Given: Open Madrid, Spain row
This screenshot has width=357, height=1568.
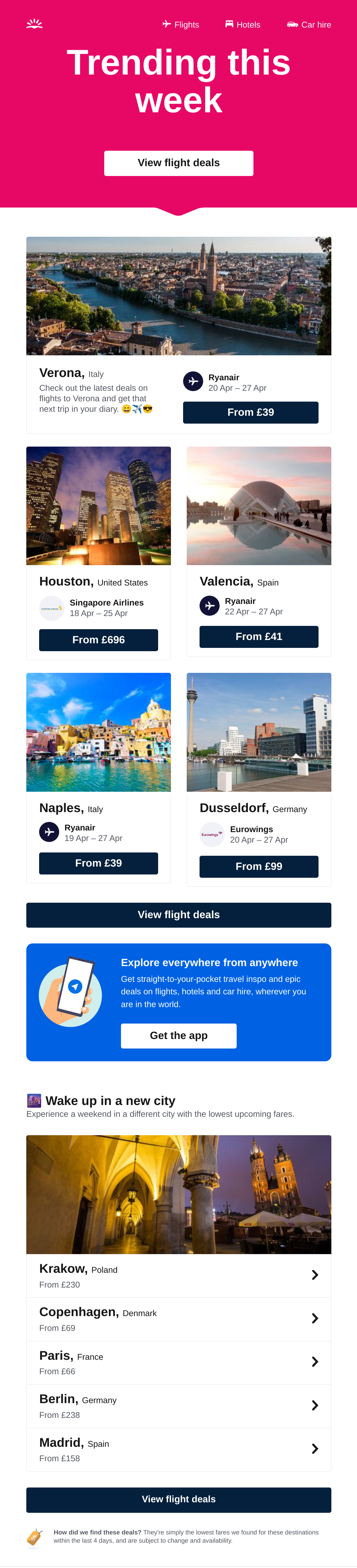Looking at the screenshot, I should tap(178, 1449).
